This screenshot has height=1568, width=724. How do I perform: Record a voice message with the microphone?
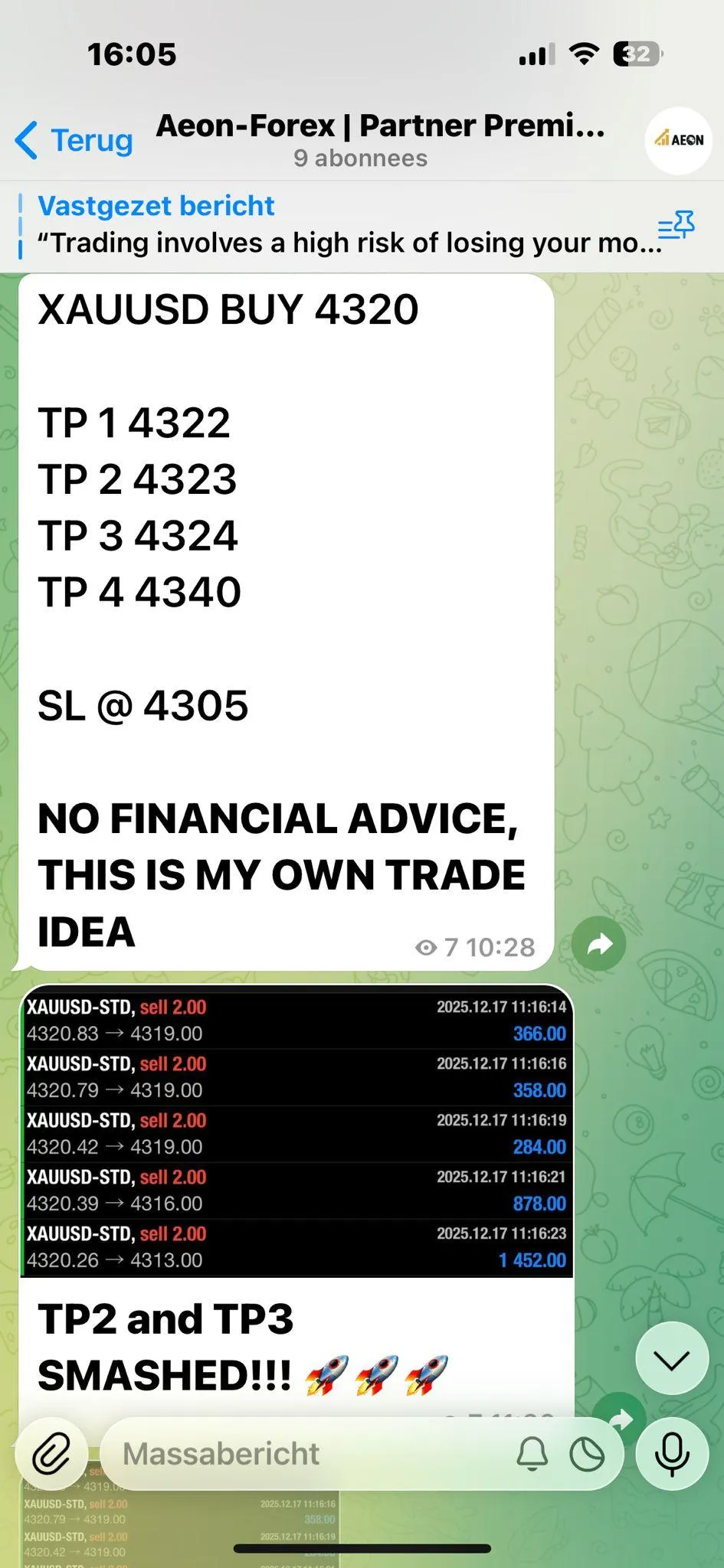coord(672,1453)
